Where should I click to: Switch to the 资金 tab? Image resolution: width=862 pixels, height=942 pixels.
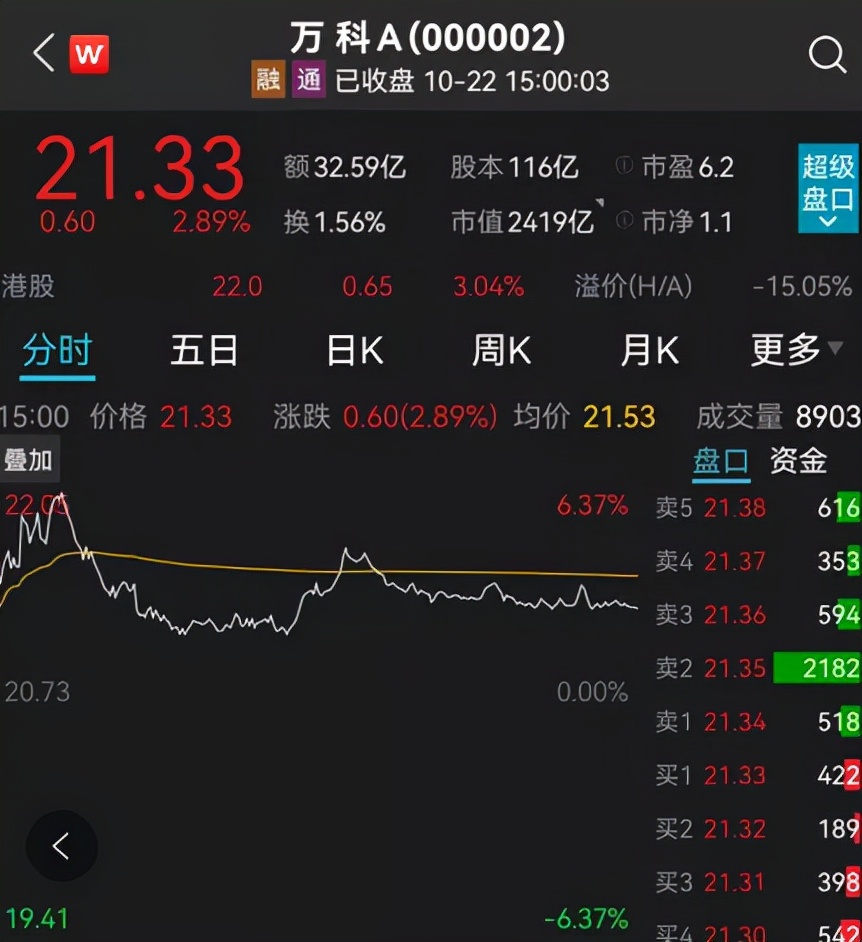tap(798, 461)
